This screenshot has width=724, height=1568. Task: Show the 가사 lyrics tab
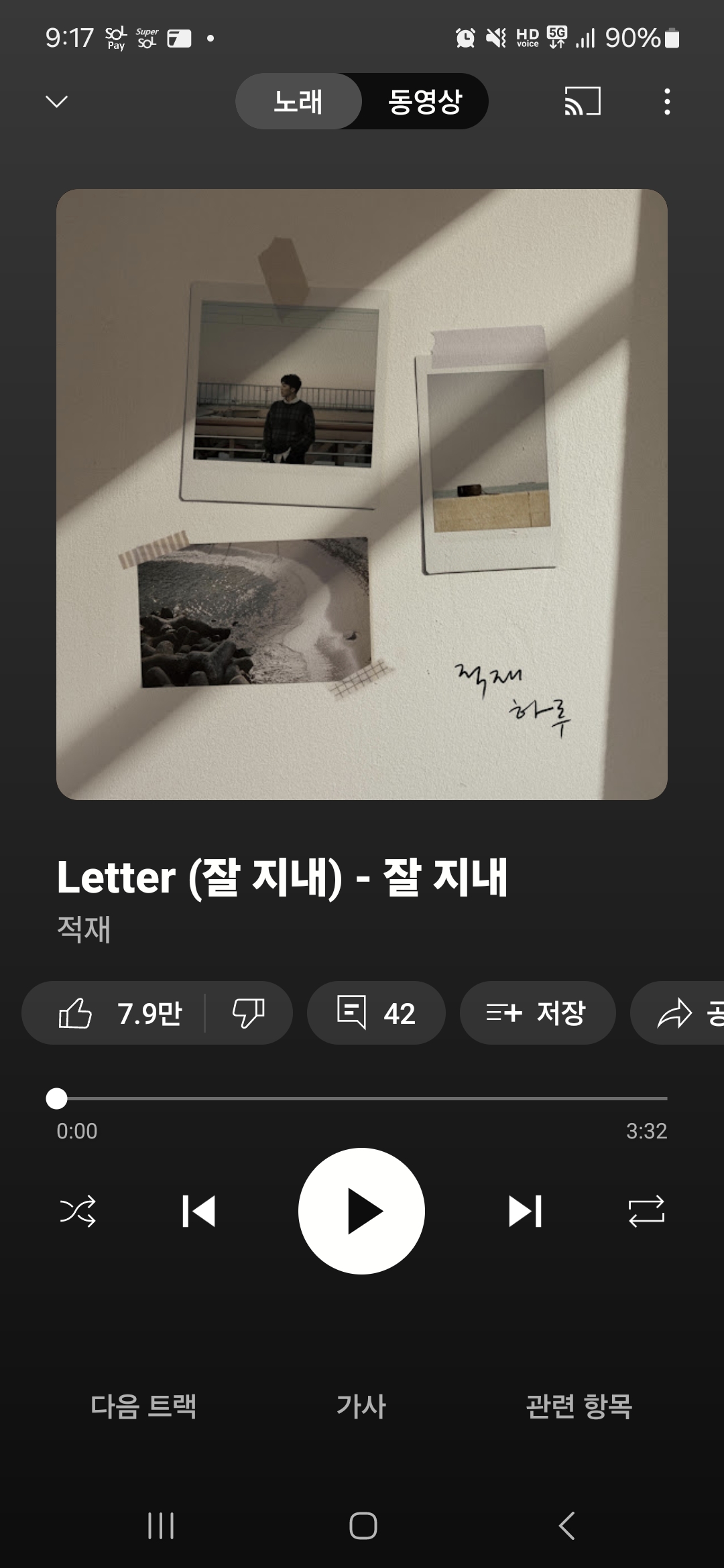click(x=361, y=1406)
